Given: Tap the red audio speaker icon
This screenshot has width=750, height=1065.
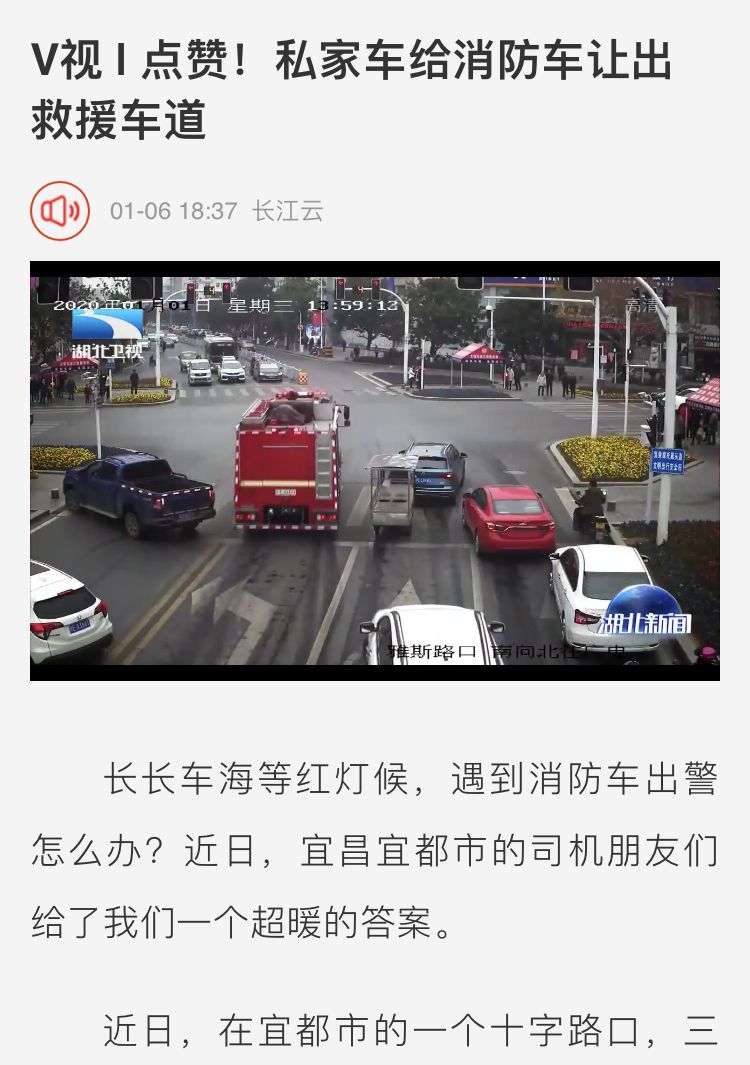Looking at the screenshot, I should (x=60, y=211).
